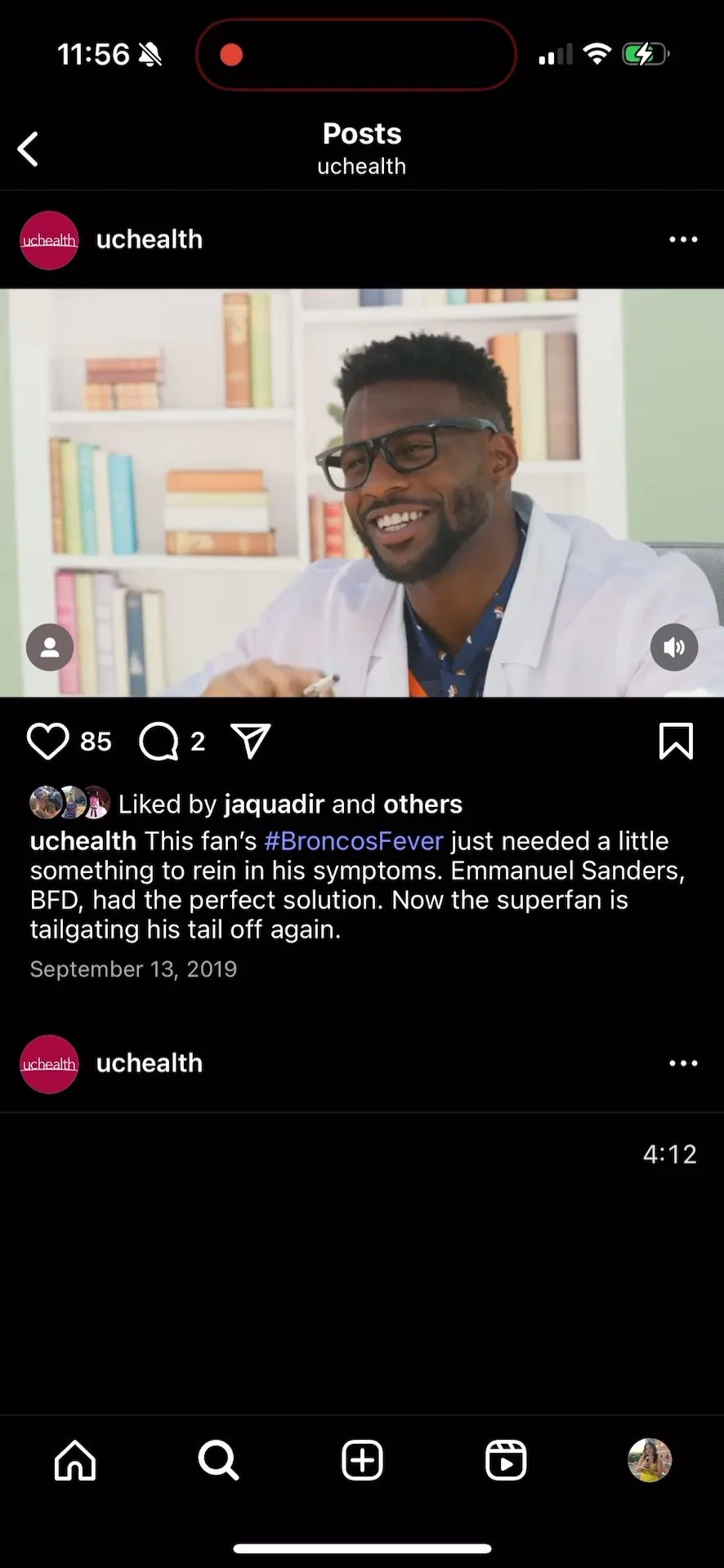The image size is (724, 1568).
Task: See others who liked the post
Action: point(422,804)
